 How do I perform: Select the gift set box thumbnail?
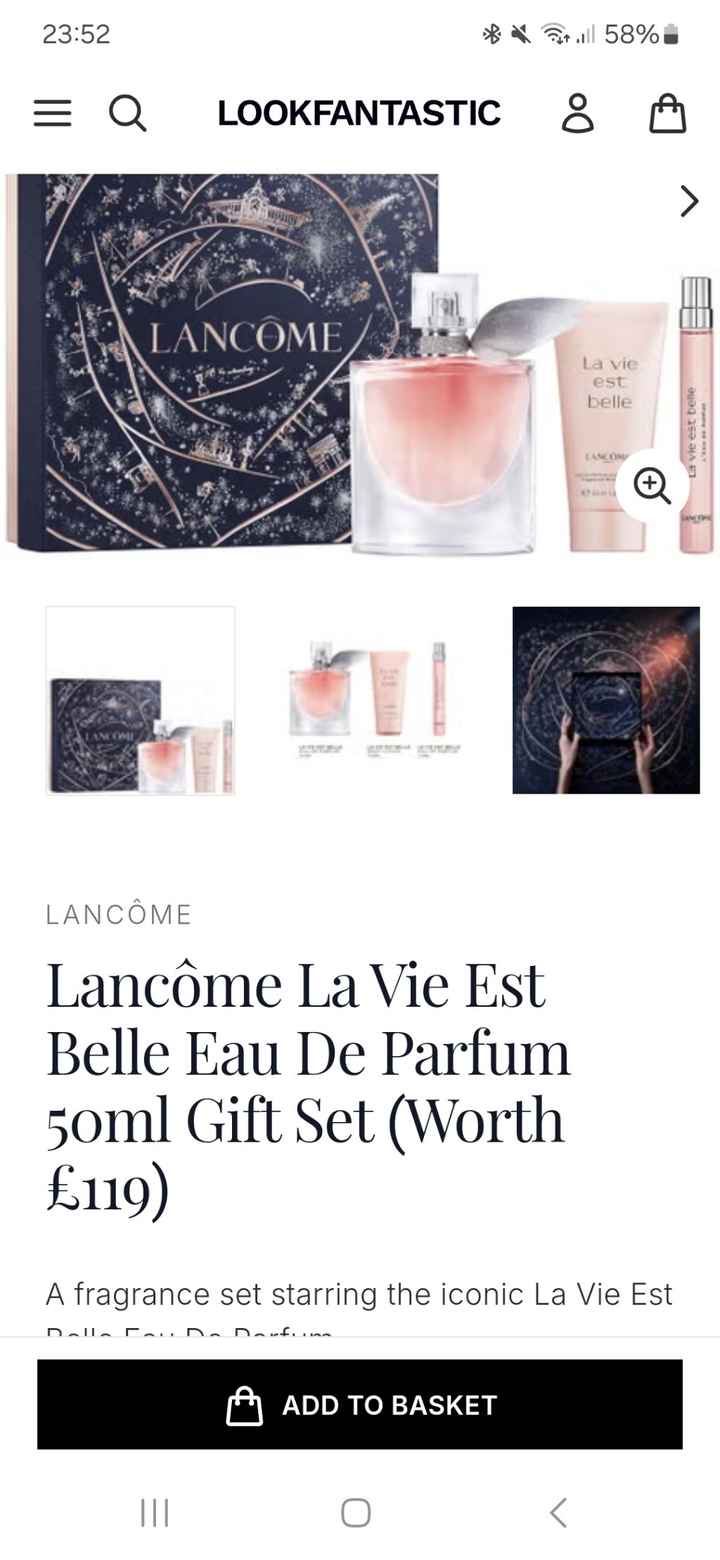tap(139, 700)
